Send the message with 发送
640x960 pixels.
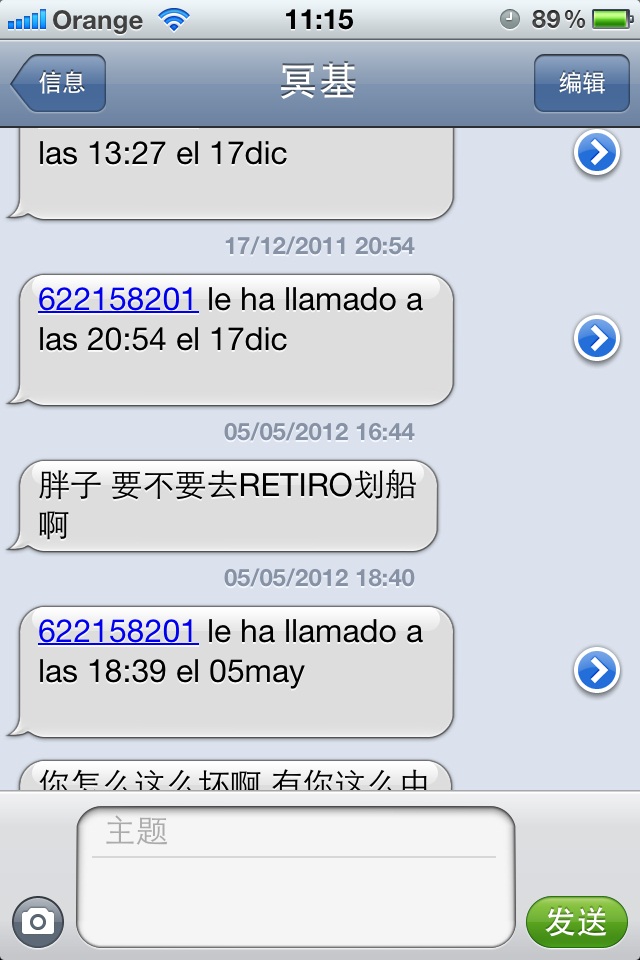(576, 921)
